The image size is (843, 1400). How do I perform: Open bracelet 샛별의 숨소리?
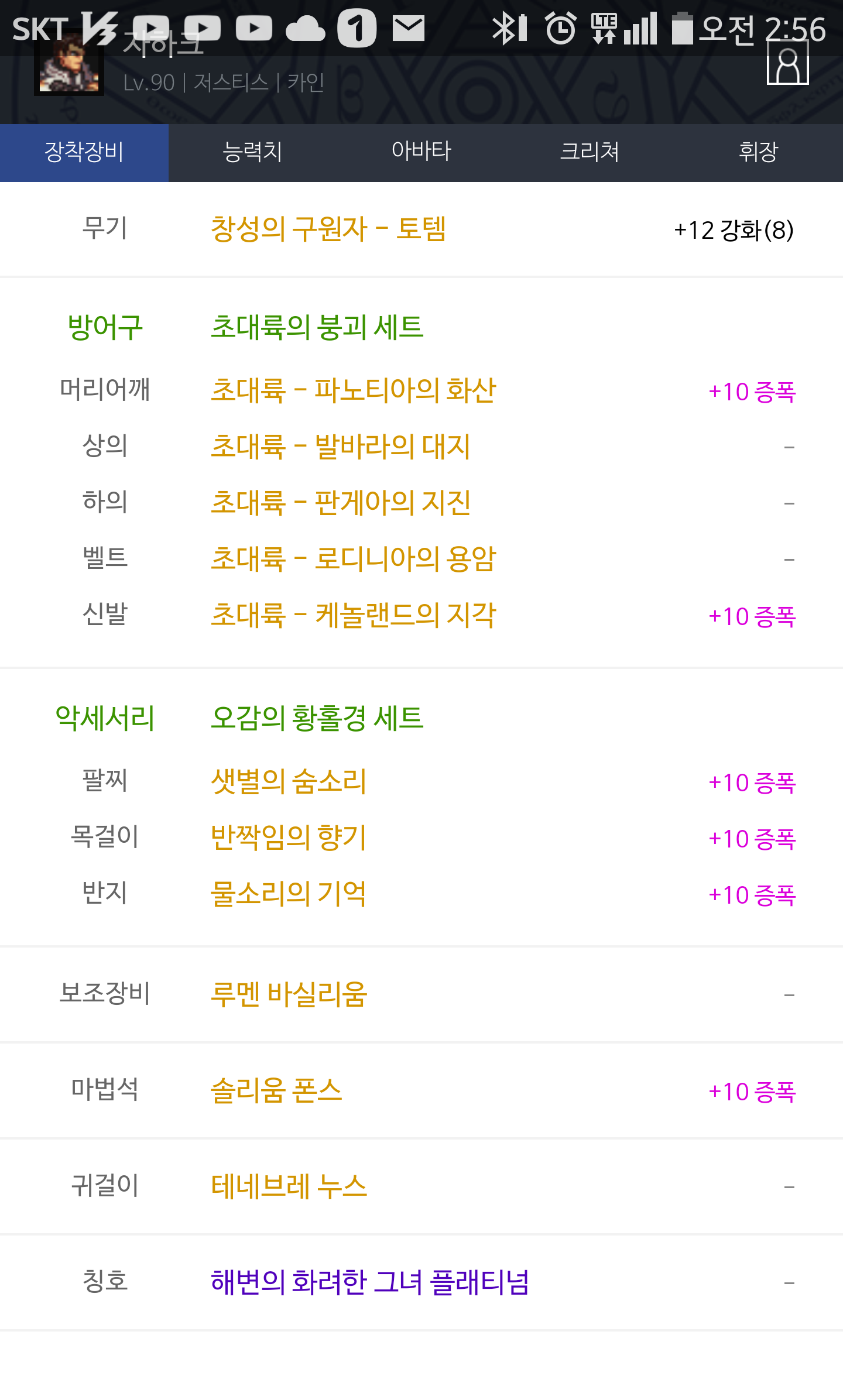(x=289, y=781)
